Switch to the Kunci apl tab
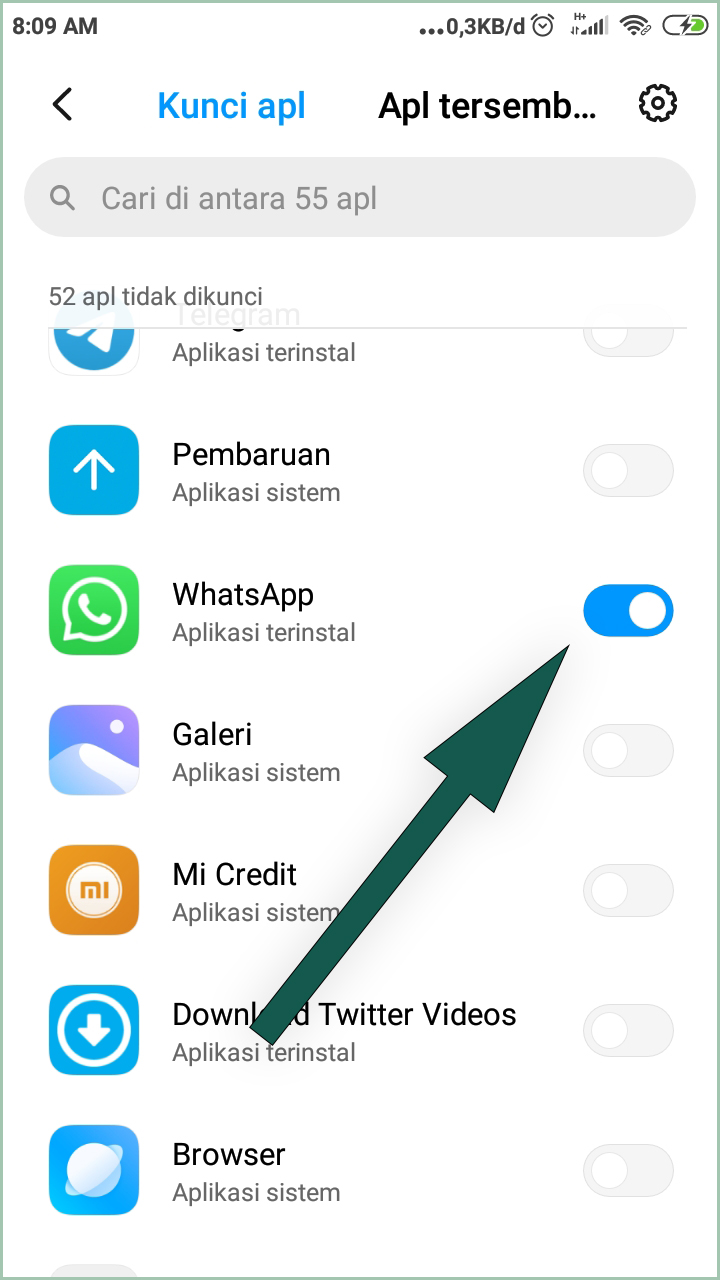This screenshot has height=1280, width=720. pos(231,106)
